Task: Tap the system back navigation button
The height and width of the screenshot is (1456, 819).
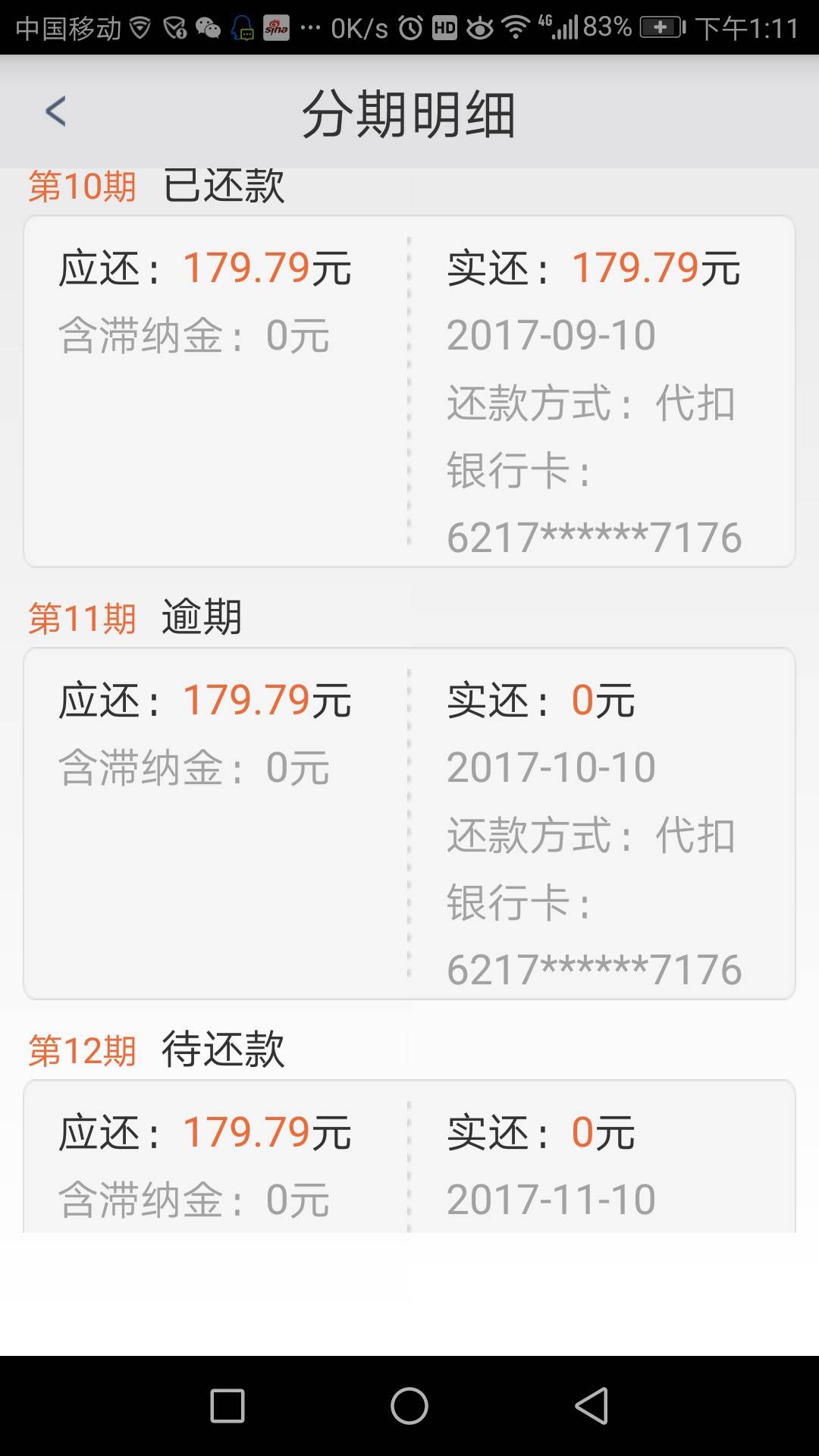Action: [x=591, y=1406]
